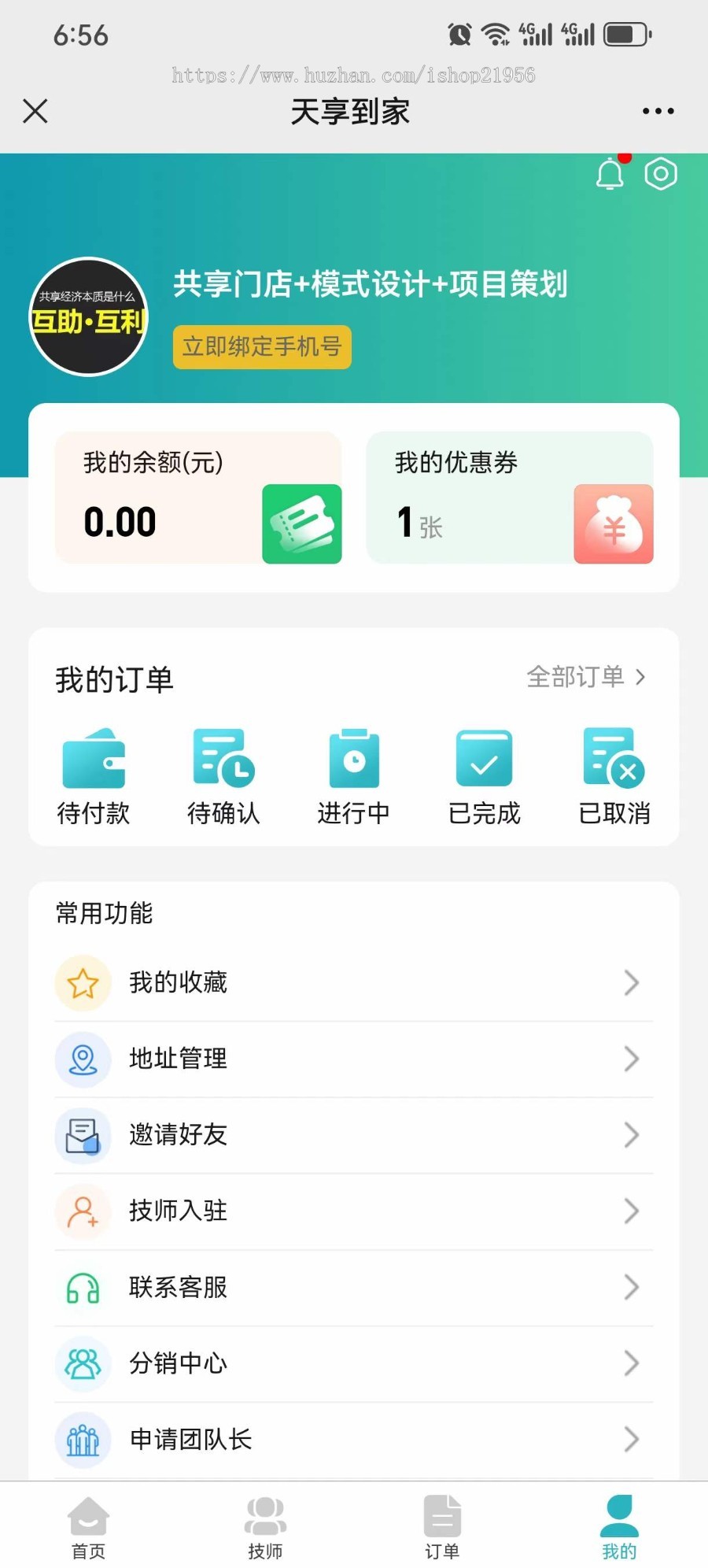Expand 全部订单 to view all orders
Image resolution: width=708 pixels, height=1568 pixels.
(584, 677)
